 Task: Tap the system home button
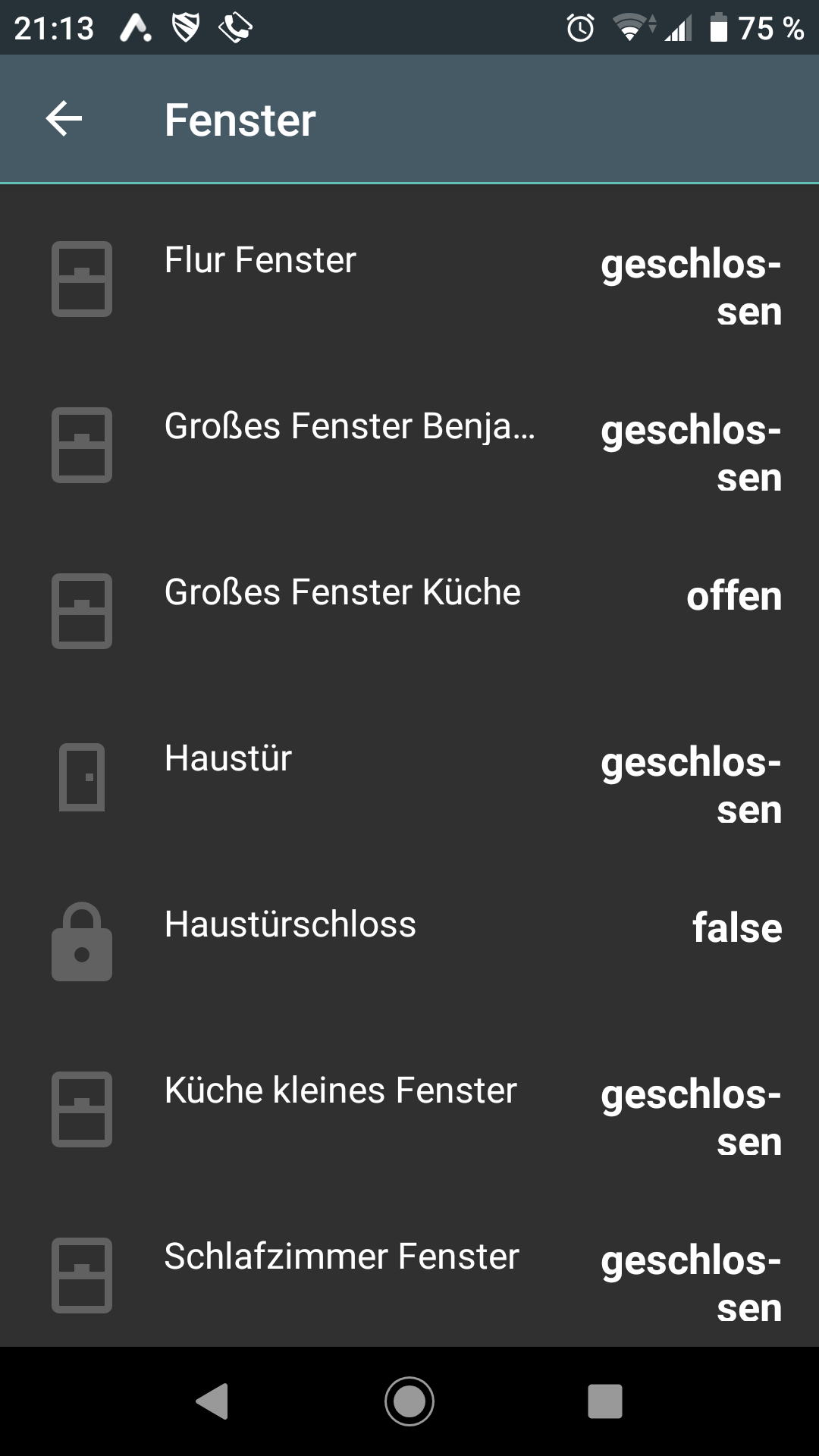click(409, 1401)
